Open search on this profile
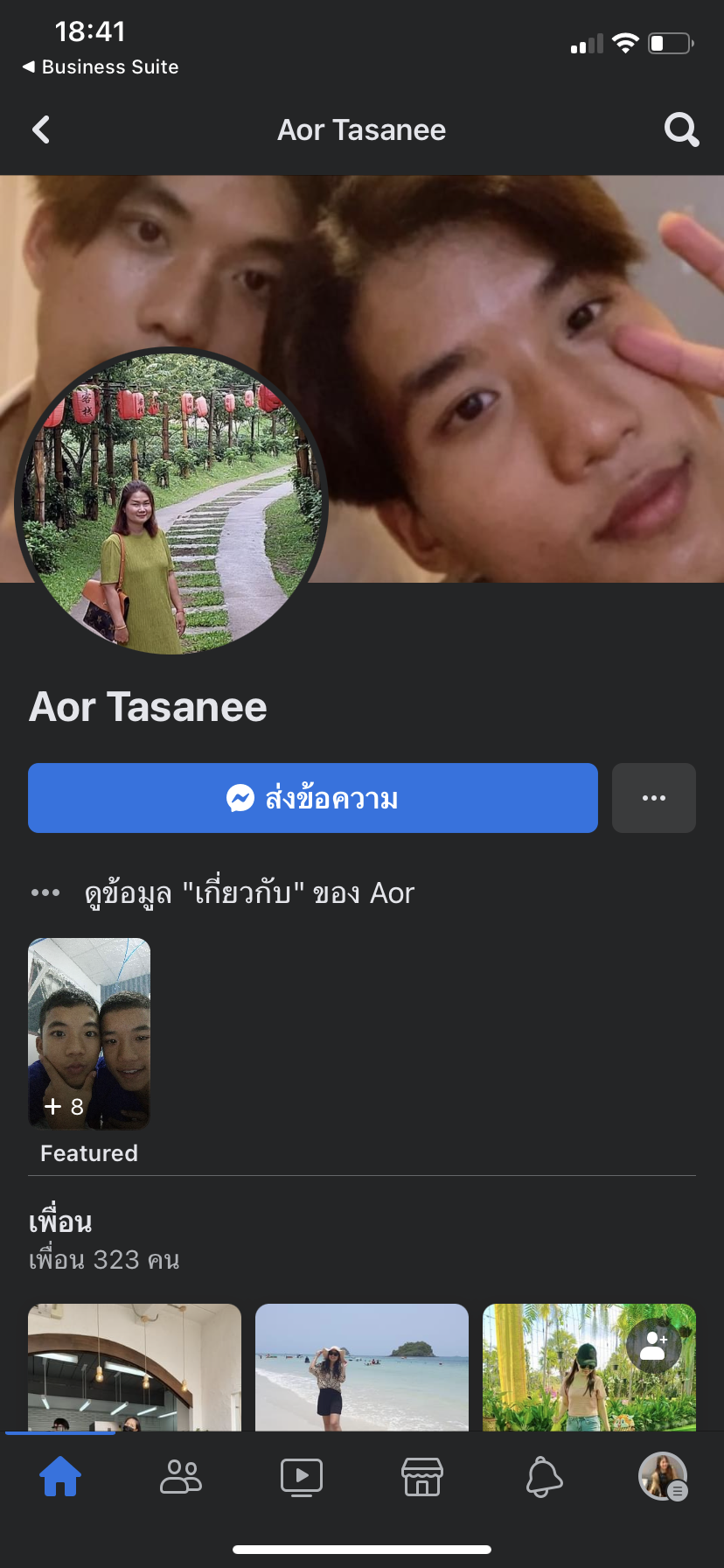Viewport: 724px width, 1568px height. (681, 130)
